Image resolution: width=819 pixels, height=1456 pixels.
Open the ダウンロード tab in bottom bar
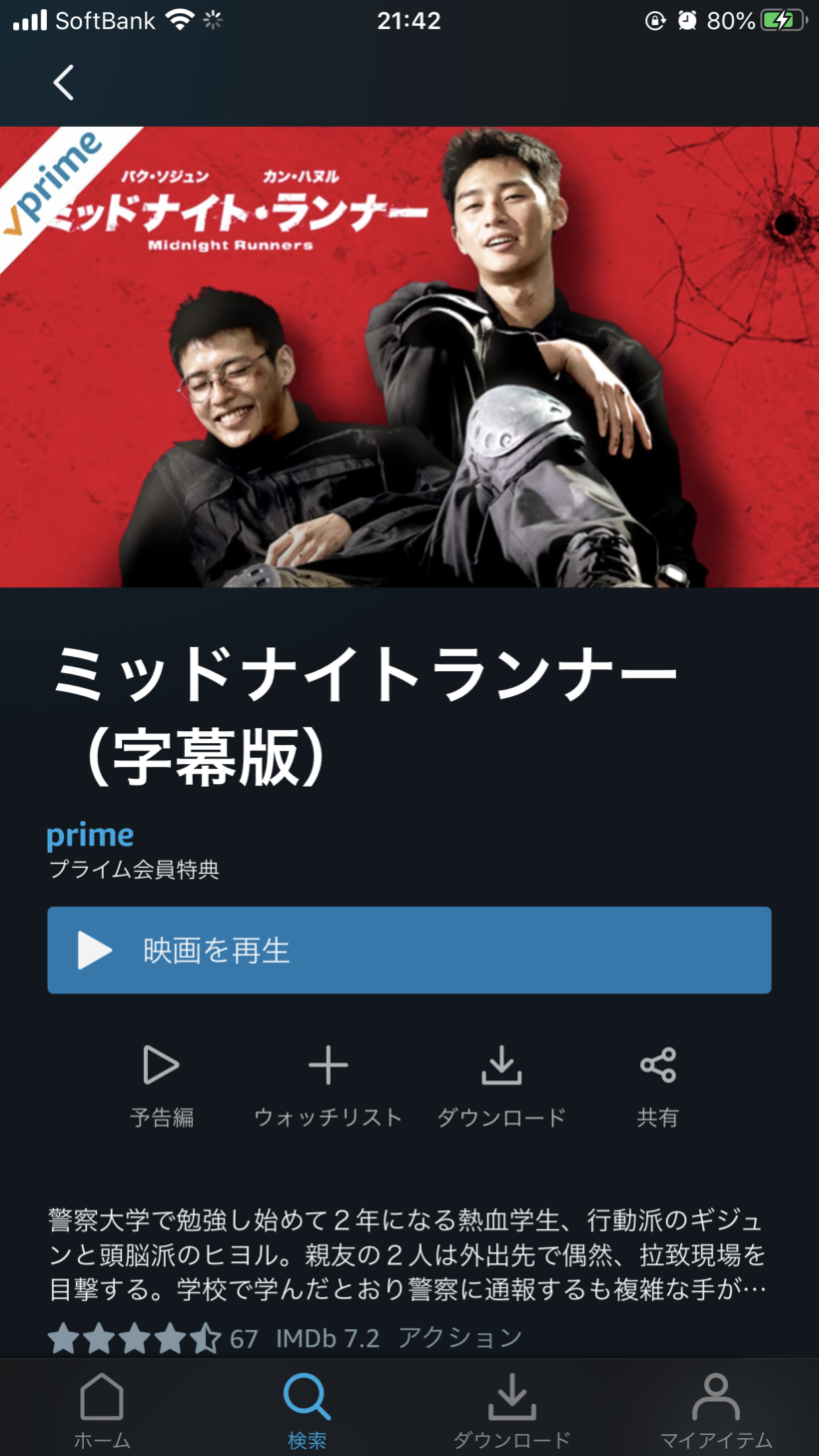click(511, 1409)
